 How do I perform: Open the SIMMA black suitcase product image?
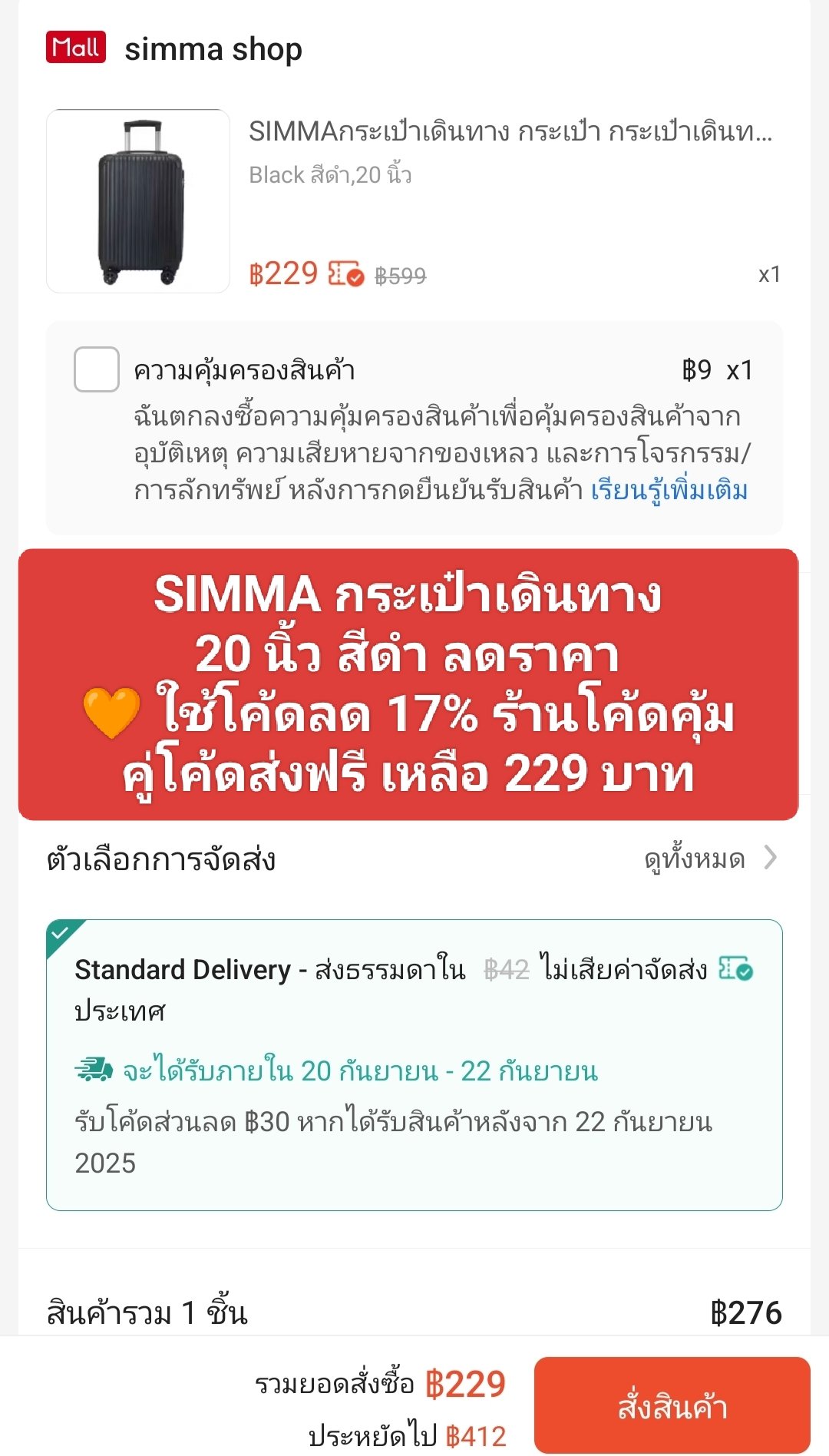(x=138, y=201)
